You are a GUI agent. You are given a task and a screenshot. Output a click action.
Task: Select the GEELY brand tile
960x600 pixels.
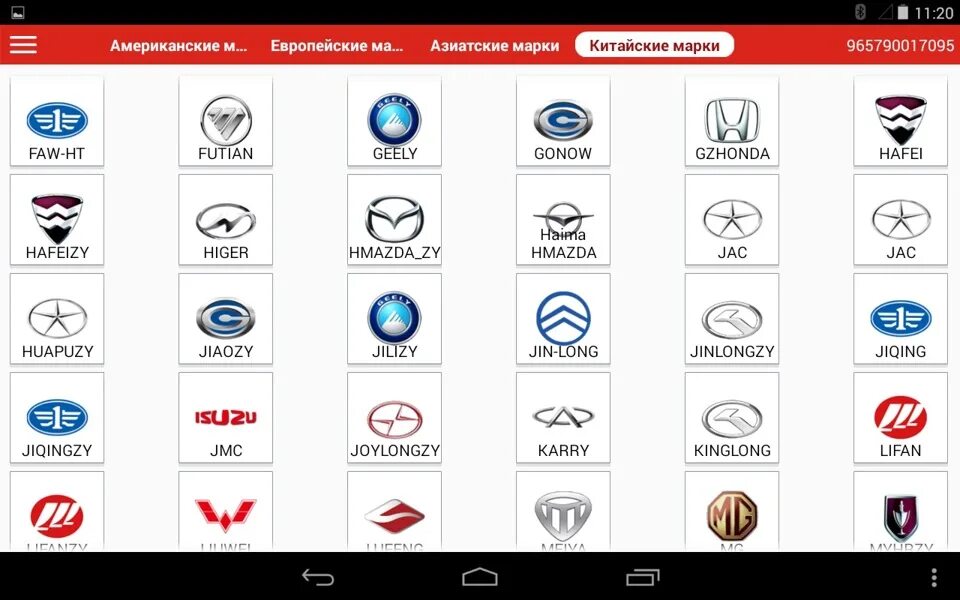click(x=395, y=122)
